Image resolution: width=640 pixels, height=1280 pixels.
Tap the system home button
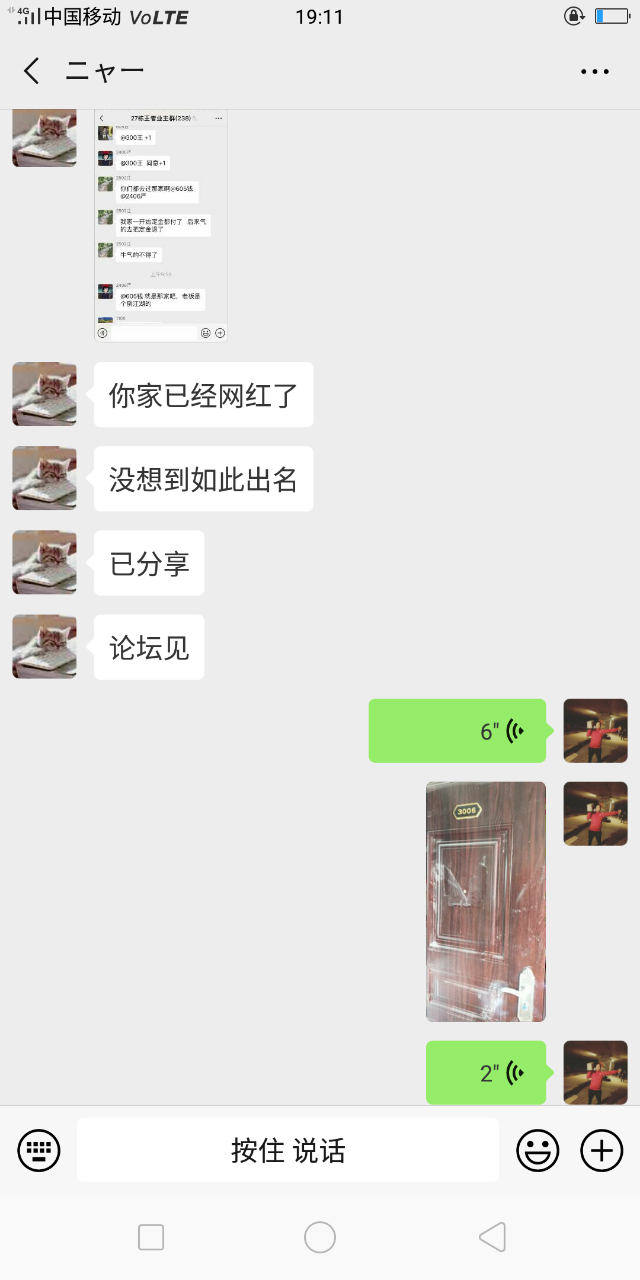tap(320, 1237)
